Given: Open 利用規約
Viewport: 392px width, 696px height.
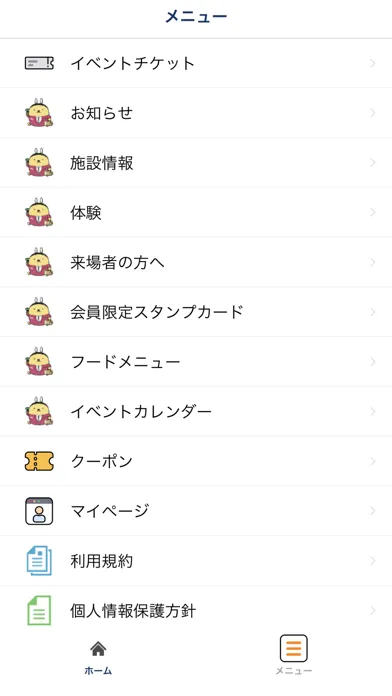Looking at the screenshot, I should coord(196,561).
